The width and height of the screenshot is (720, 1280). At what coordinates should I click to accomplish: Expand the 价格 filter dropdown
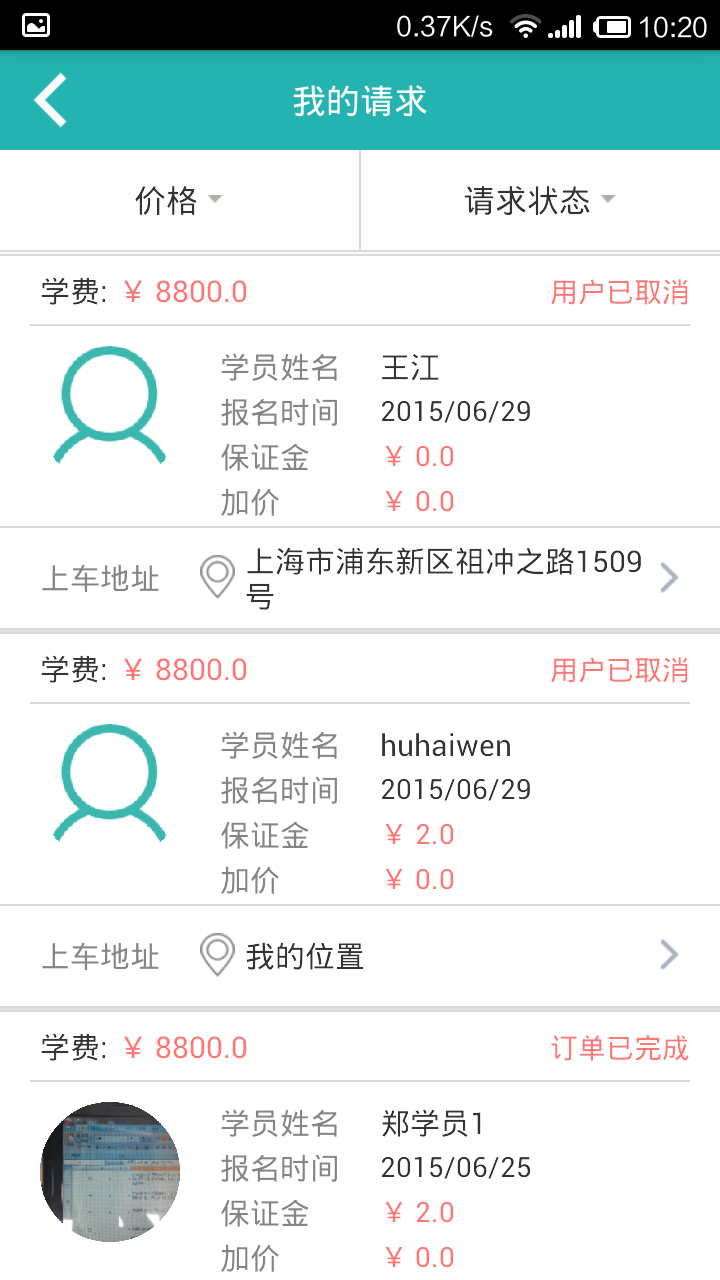click(179, 201)
